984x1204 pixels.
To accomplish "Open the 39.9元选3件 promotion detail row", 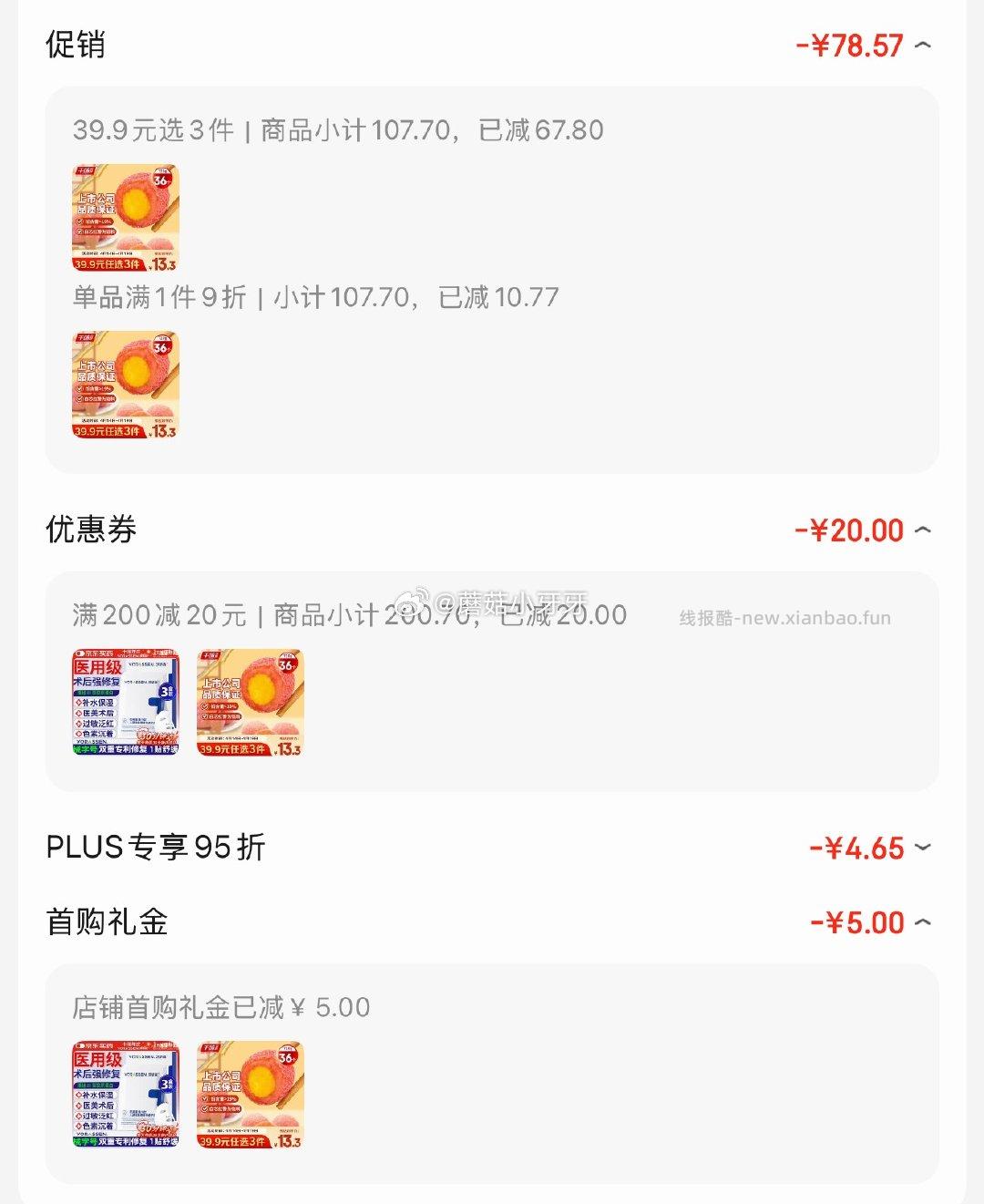I will pos(337,130).
